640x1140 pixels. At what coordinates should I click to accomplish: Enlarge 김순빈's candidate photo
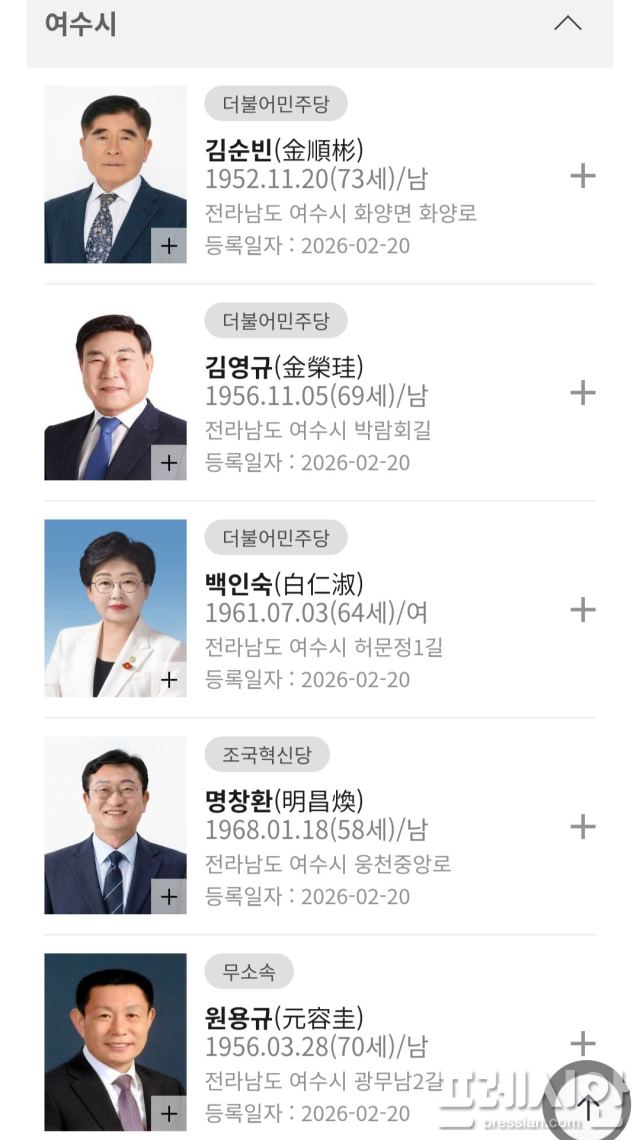coord(169,246)
